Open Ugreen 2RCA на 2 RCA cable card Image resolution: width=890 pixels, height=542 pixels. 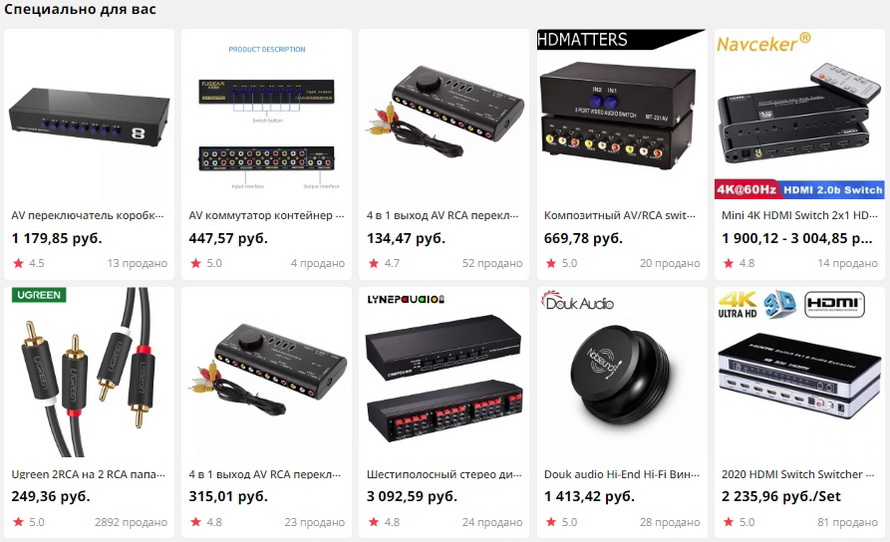coord(89,474)
